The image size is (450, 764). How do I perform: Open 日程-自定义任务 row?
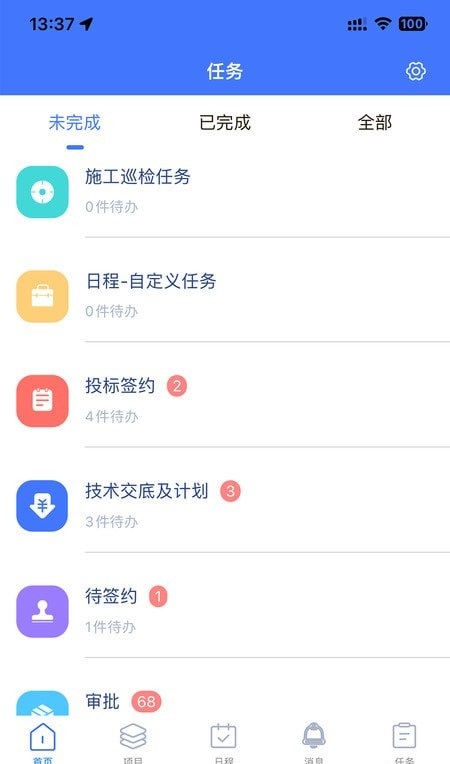coord(225,296)
